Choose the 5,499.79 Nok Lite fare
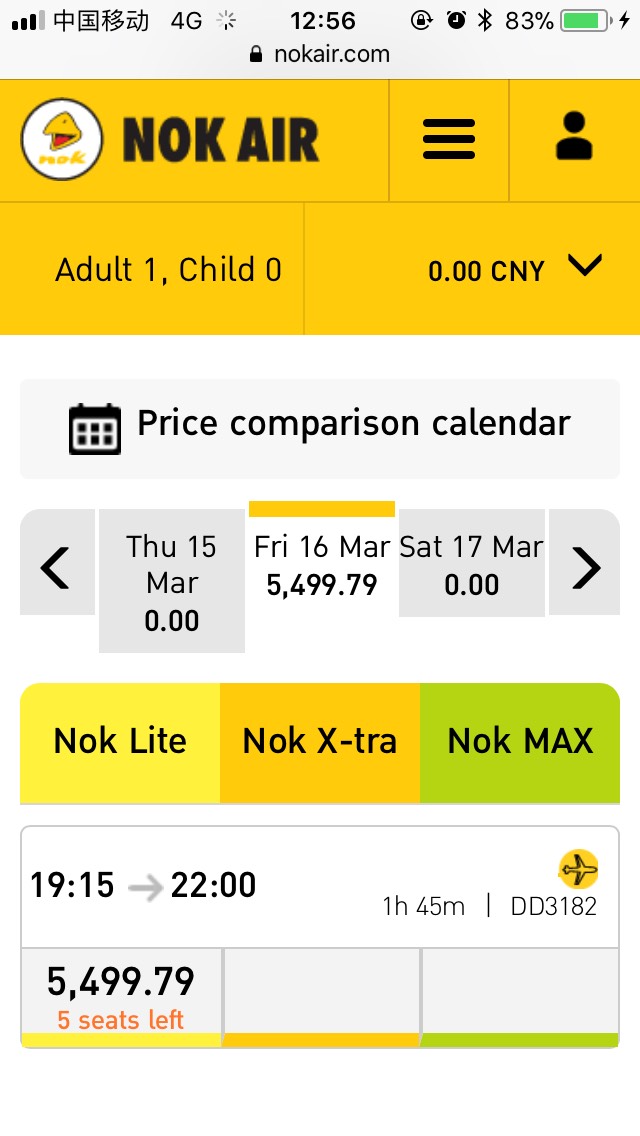This screenshot has height=1136, width=640. pos(121,994)
